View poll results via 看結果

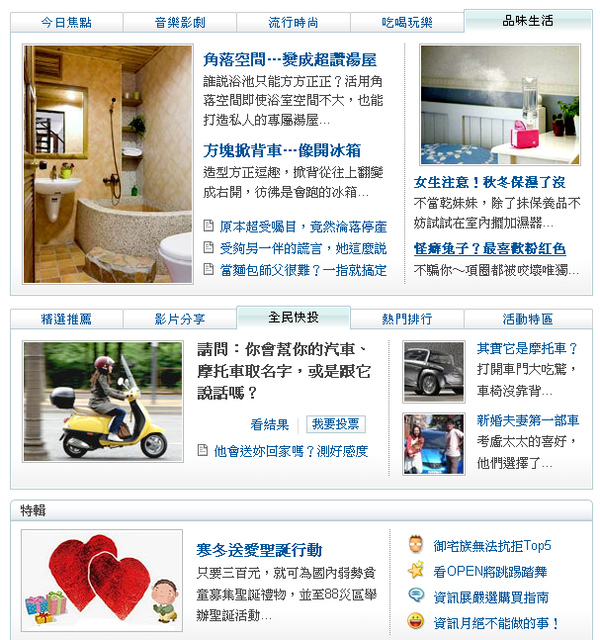tap(269, 424)
